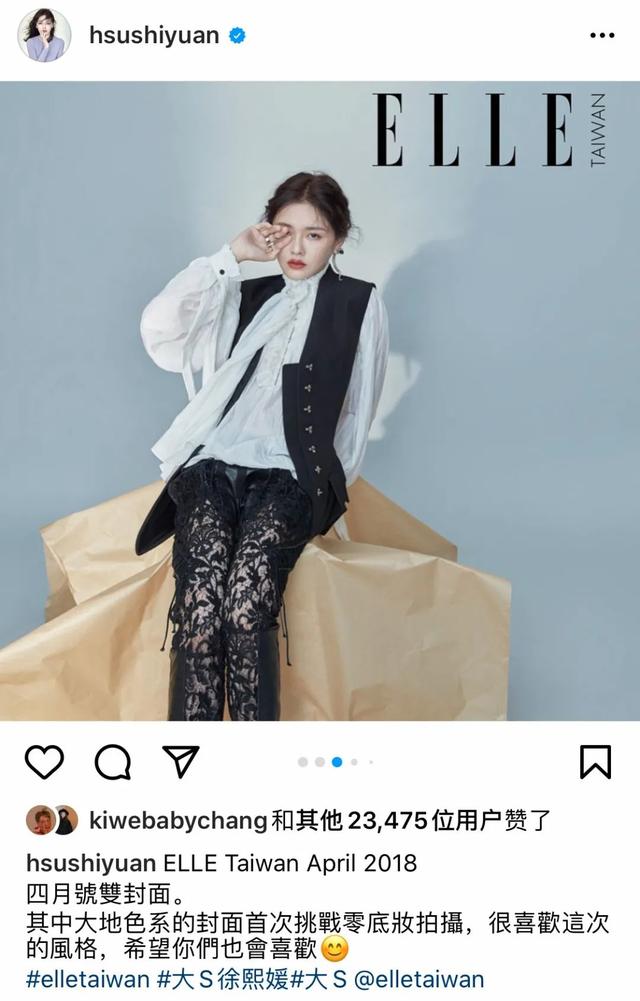Open the comments bubble icon
Viewport: 640px width, 1001px height.
tap(112, 762)
